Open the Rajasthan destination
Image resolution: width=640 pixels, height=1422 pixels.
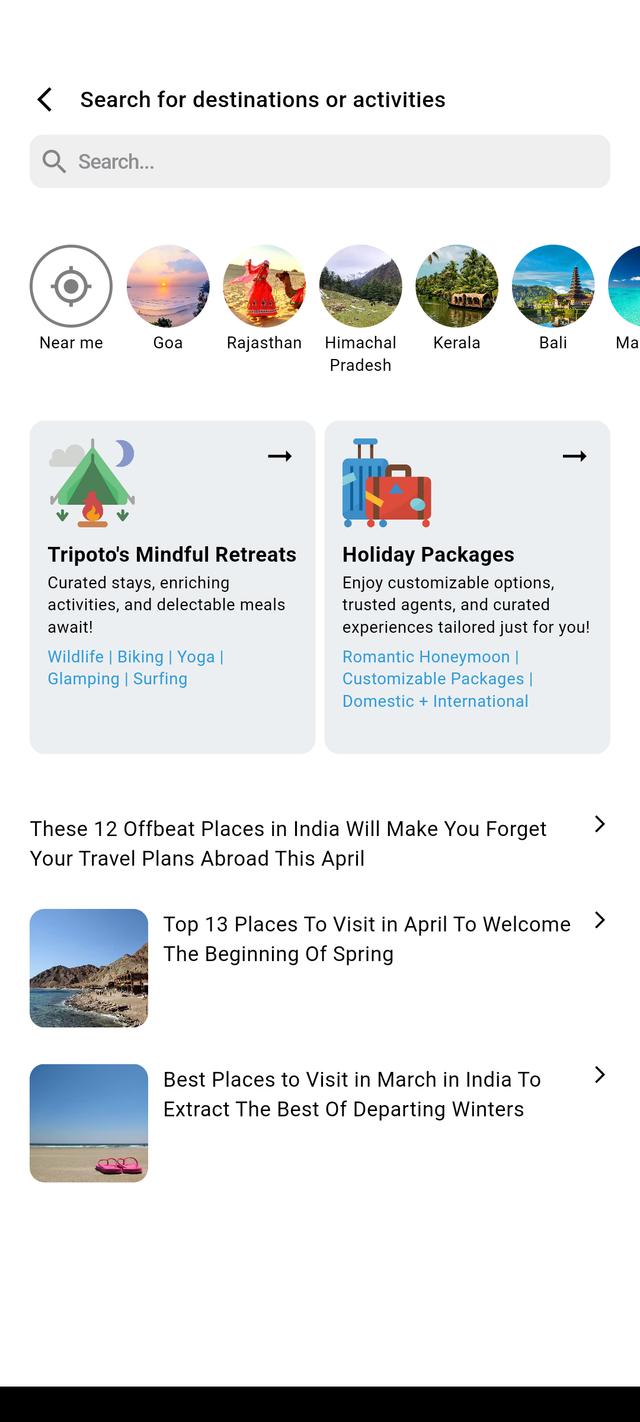[264, 288]
